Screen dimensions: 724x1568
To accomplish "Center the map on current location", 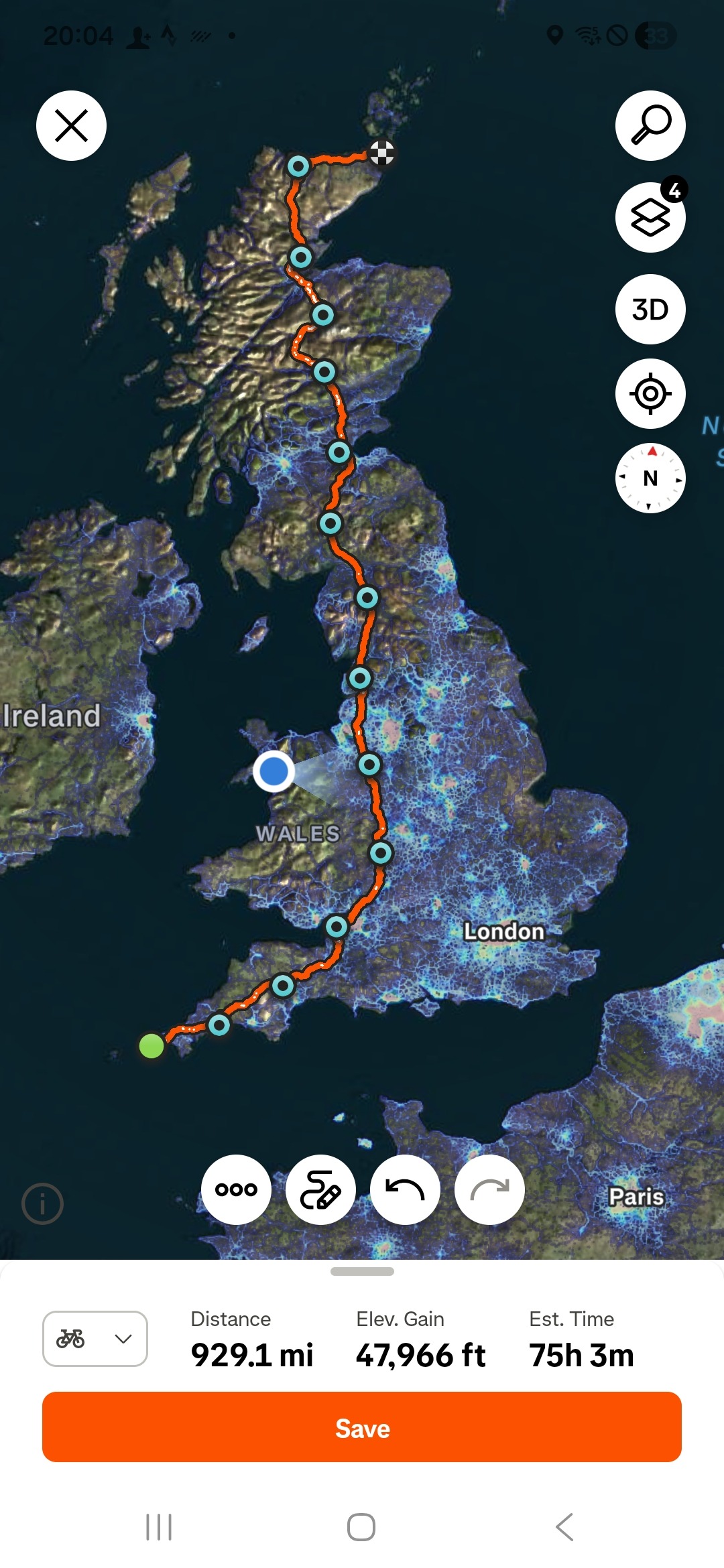I will [x=650, y=394].
